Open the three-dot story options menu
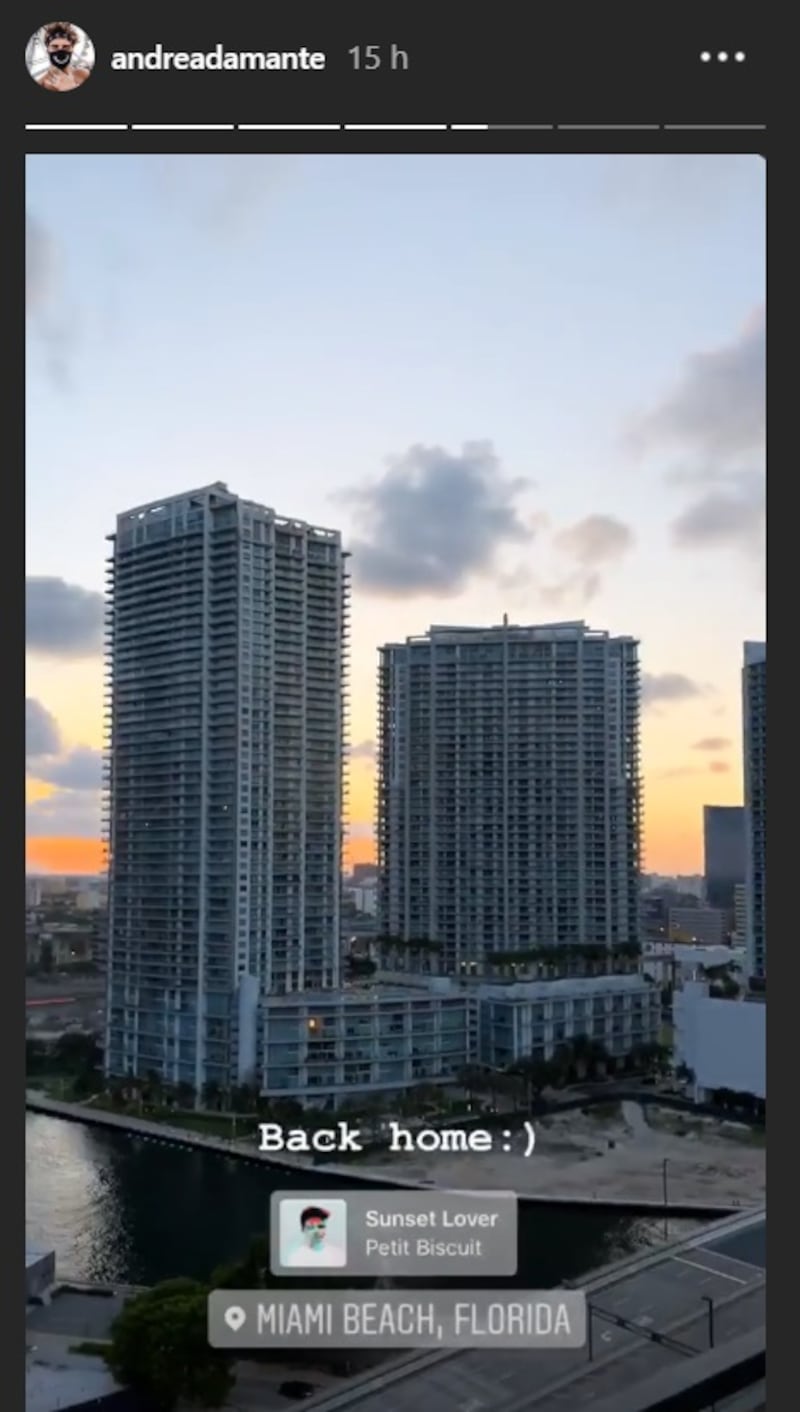The height and width of the screenshot is (1412, 800). 722,57
